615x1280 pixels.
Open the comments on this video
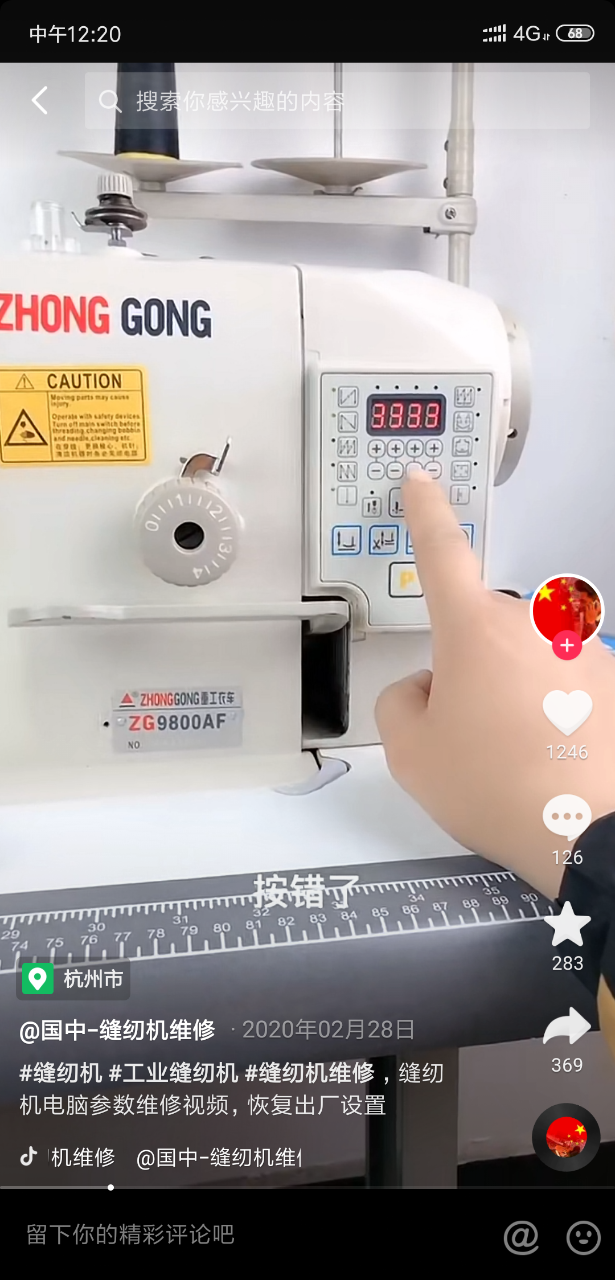[567, 818]
